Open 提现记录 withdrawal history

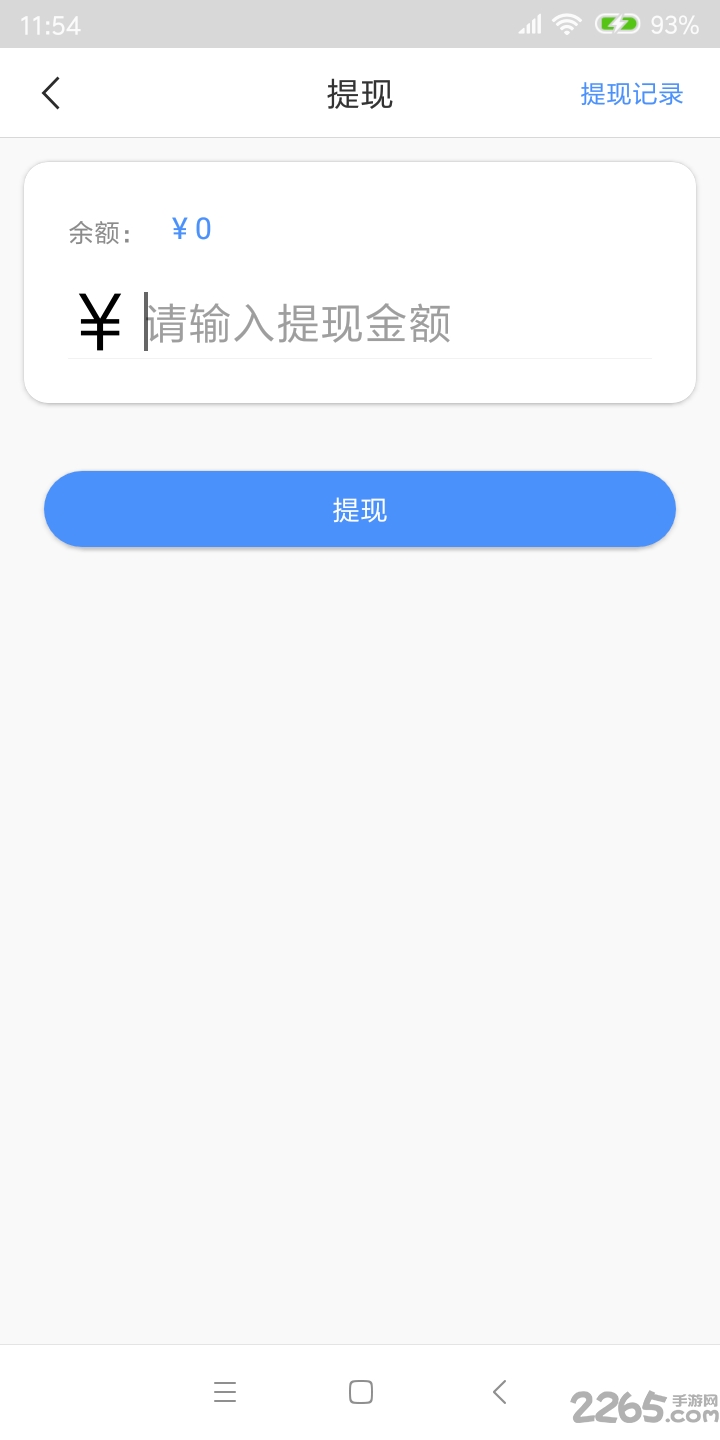632,94
